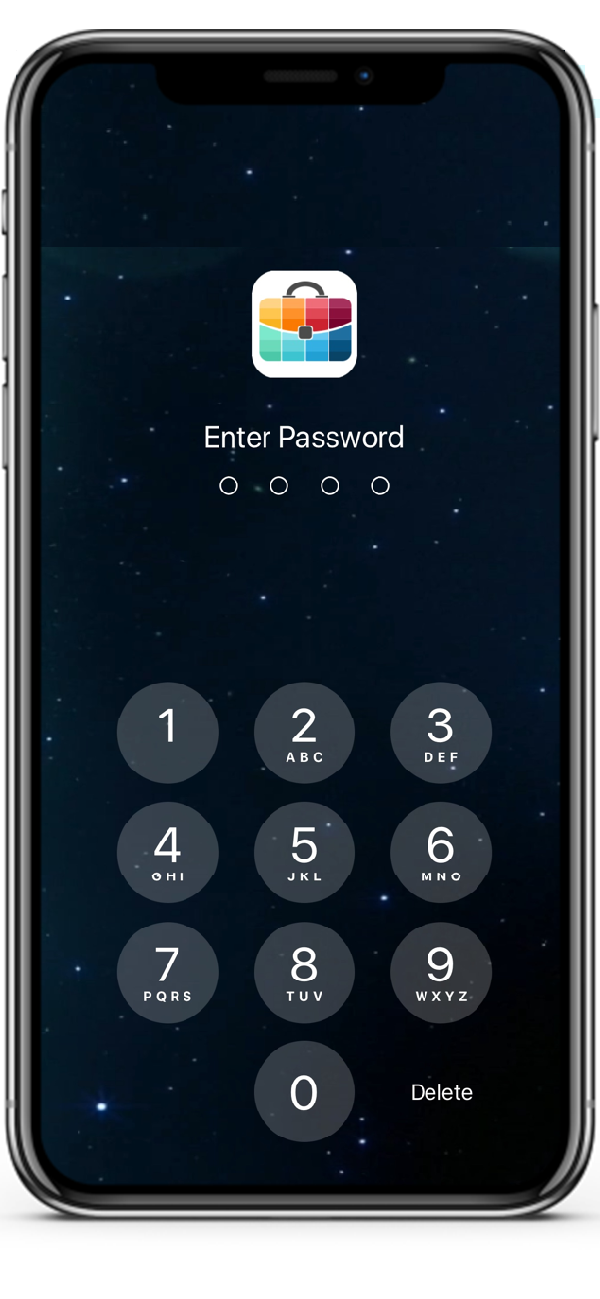
Task: Tap the 3 DEF key
Action: (440, 733)
